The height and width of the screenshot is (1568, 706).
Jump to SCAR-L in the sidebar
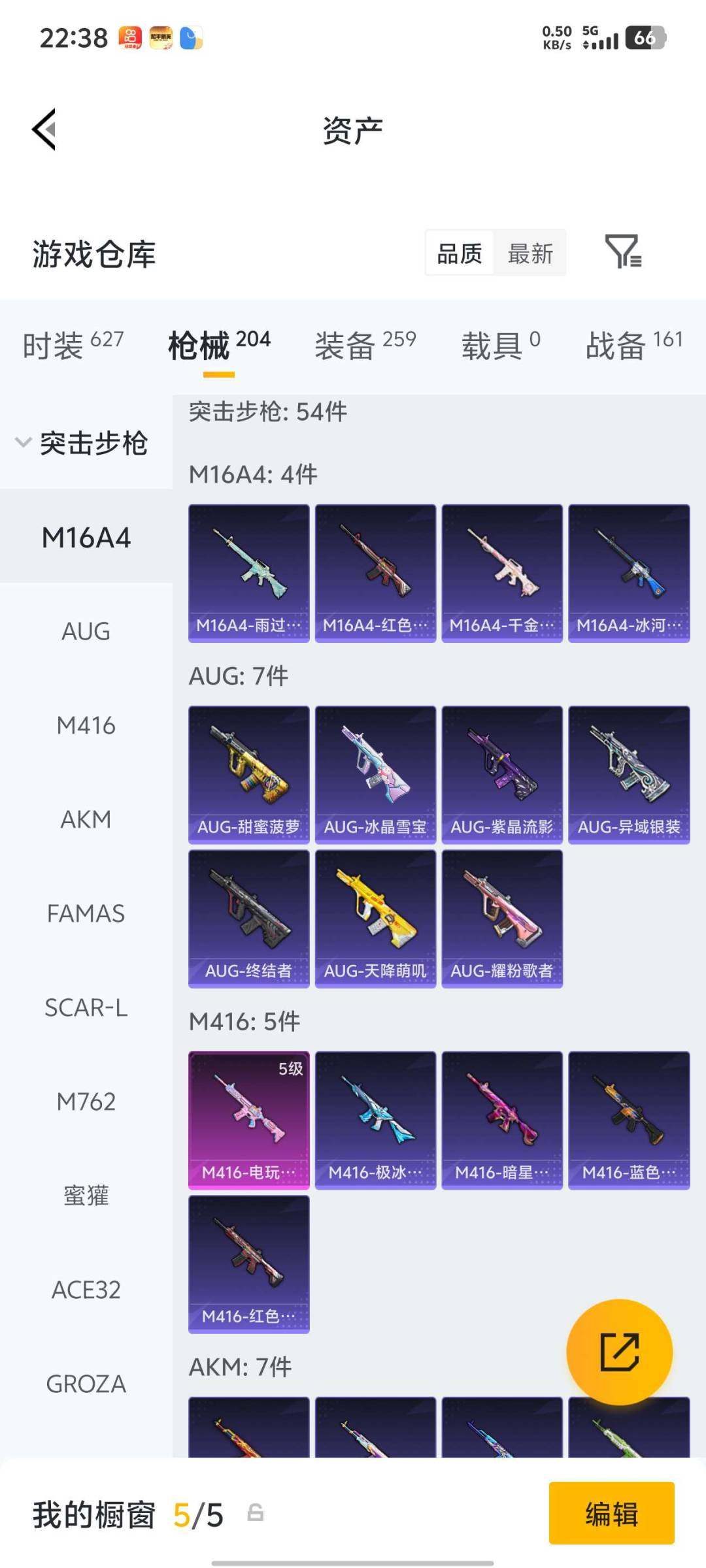tap(86, 1007)
